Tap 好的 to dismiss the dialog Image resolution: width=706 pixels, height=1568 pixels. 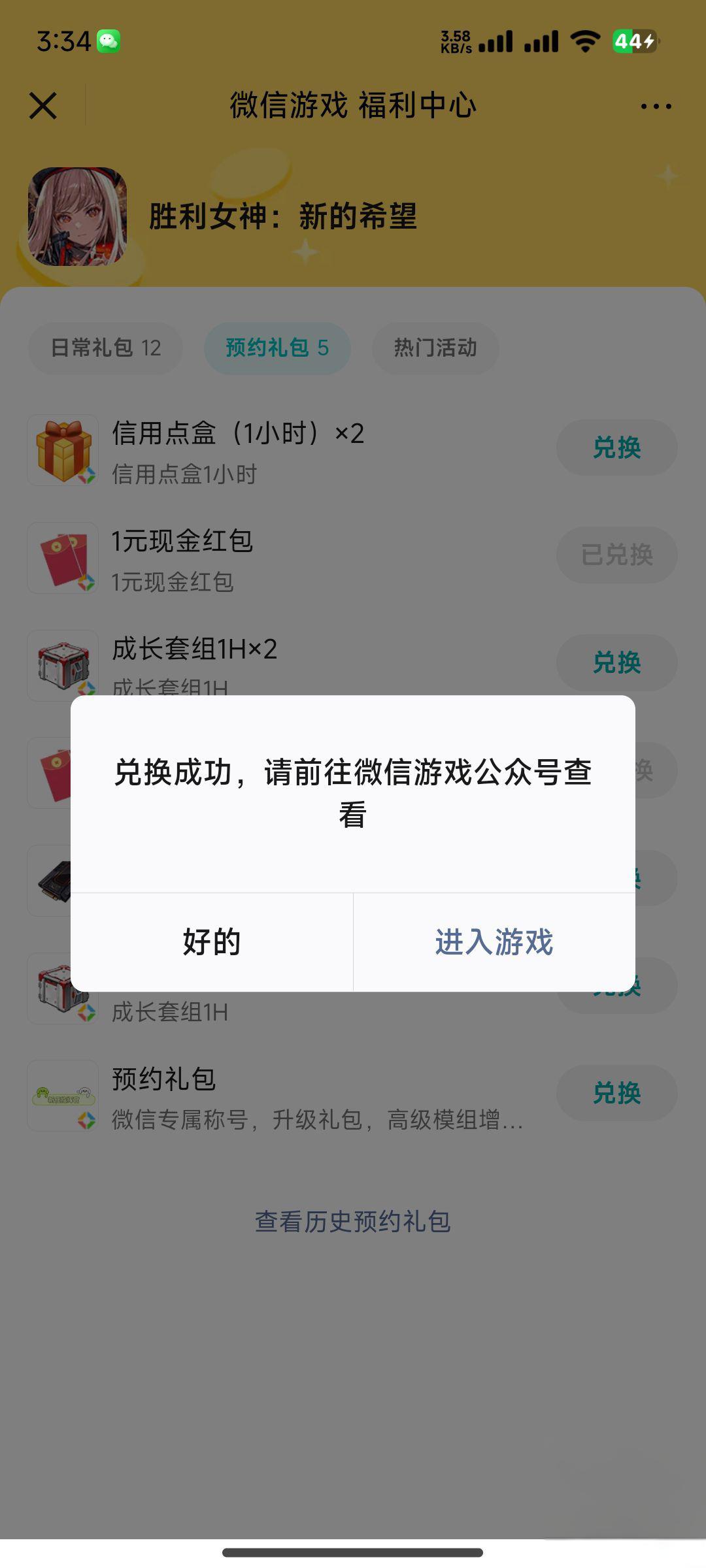(x=211, y=942)
